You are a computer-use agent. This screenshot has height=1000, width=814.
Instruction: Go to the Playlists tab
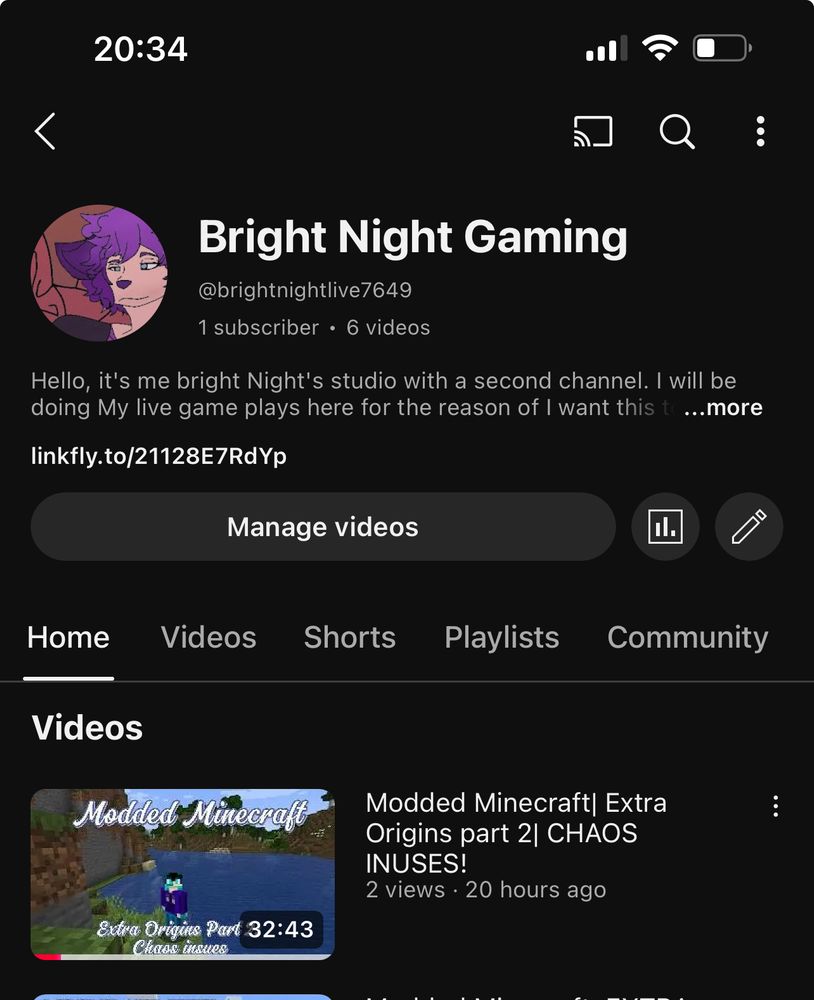click(501, 638)
